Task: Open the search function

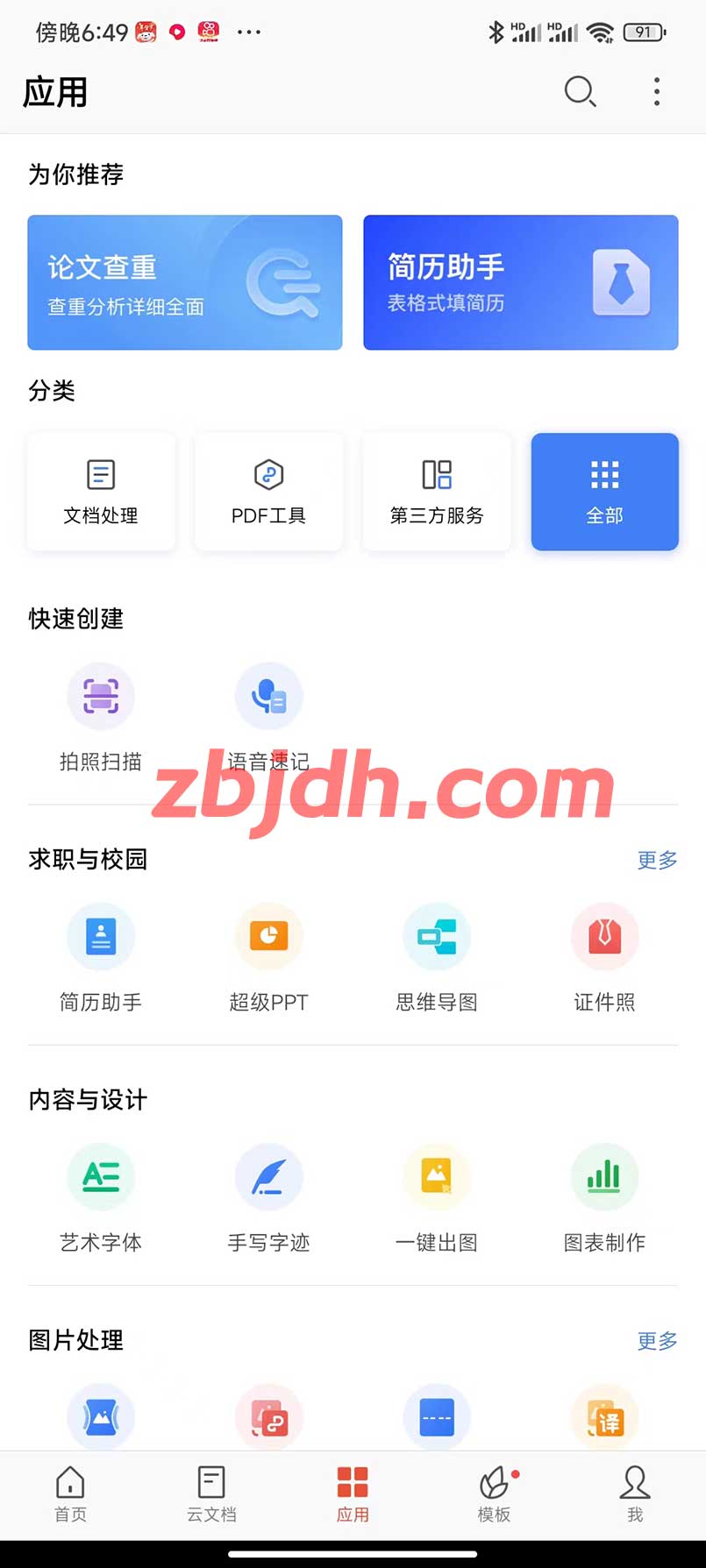Action: [x=581, y=91]
